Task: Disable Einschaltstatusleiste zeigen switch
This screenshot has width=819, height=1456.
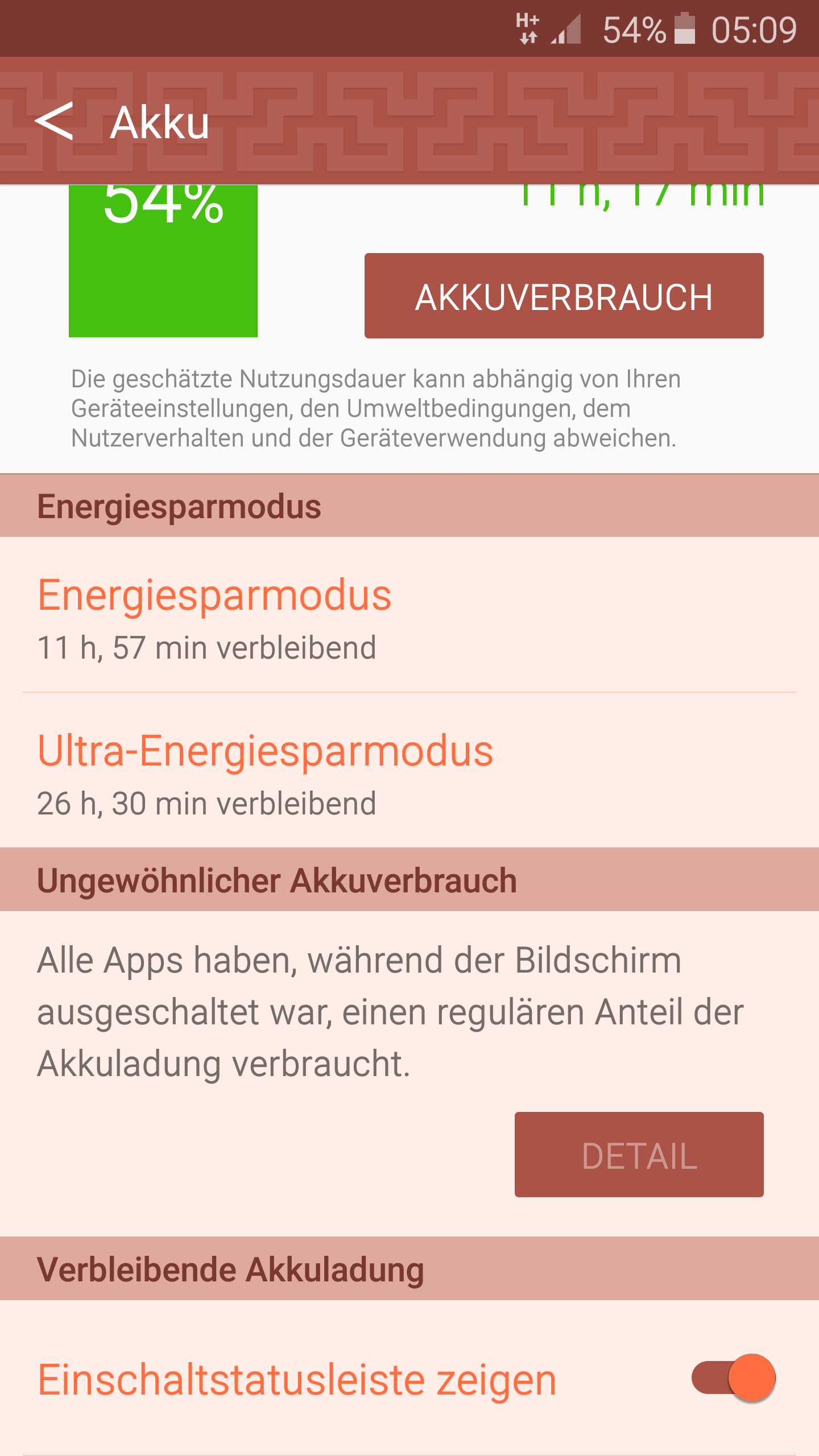Action: 733,1378
